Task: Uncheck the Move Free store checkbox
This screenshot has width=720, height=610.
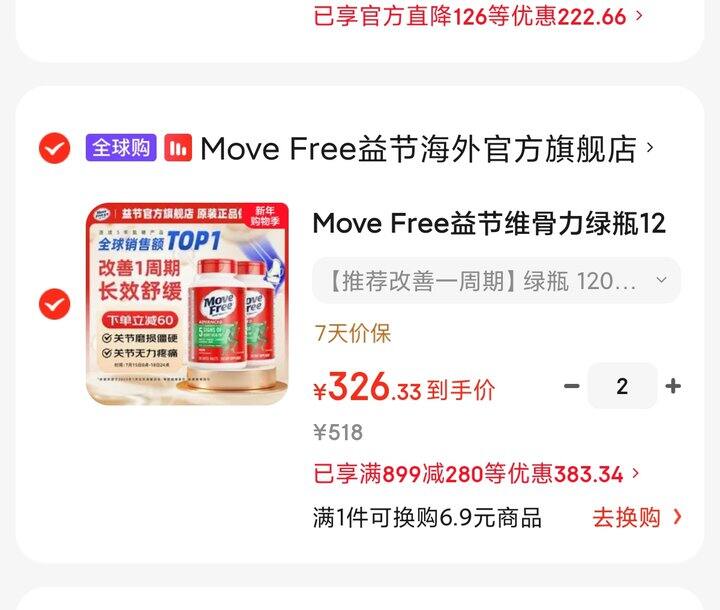Action: click(54, 149)
